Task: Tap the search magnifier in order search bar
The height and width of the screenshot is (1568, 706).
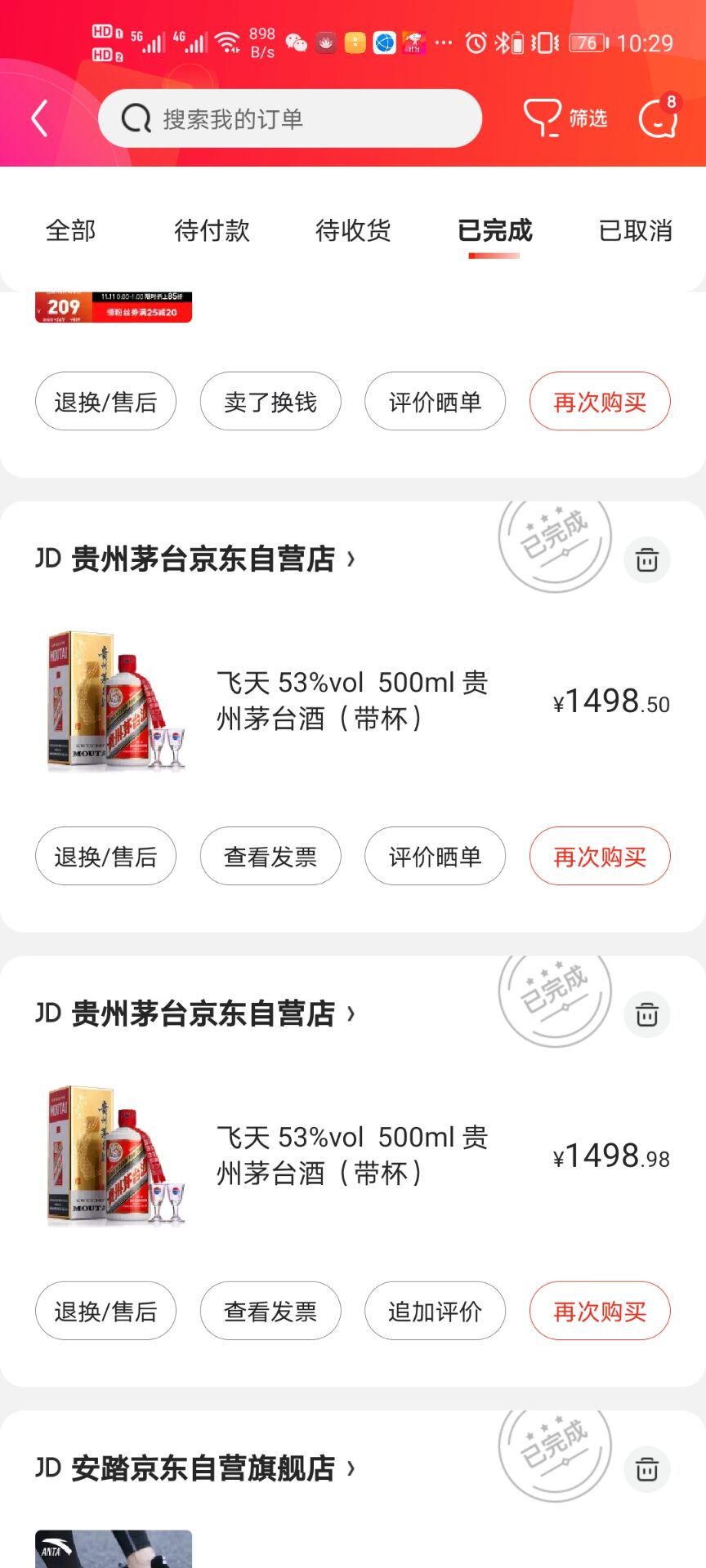Action: tap(133, 118)
